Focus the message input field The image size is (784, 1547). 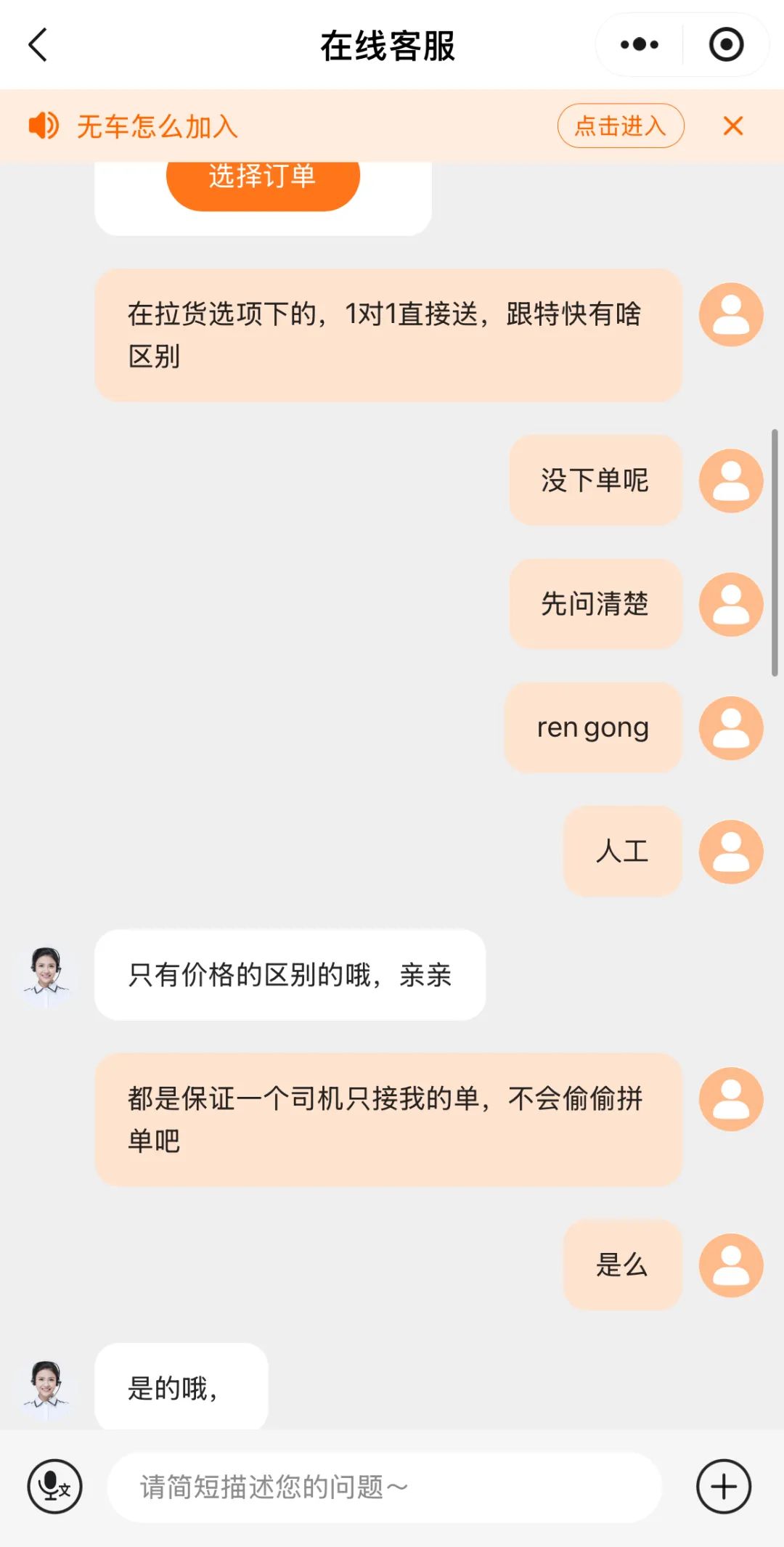[385, 1487]
